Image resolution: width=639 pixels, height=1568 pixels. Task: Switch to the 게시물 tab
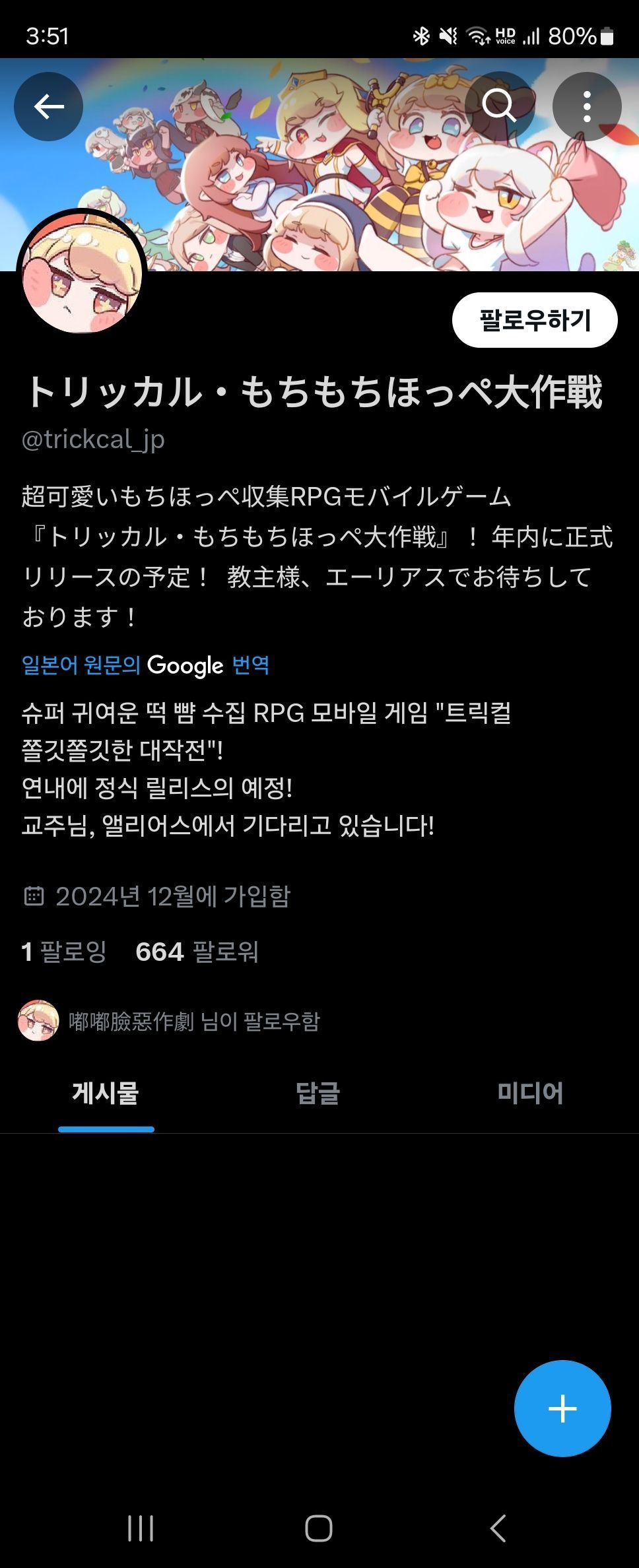[106, 1093]
